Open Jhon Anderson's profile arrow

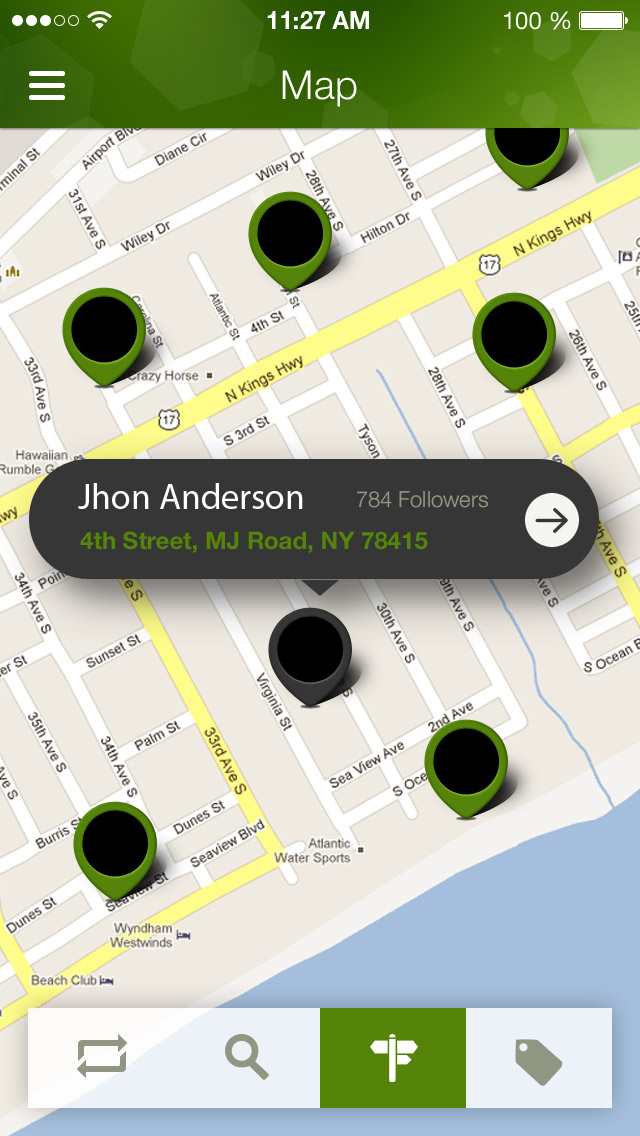[x=552, y=520]
